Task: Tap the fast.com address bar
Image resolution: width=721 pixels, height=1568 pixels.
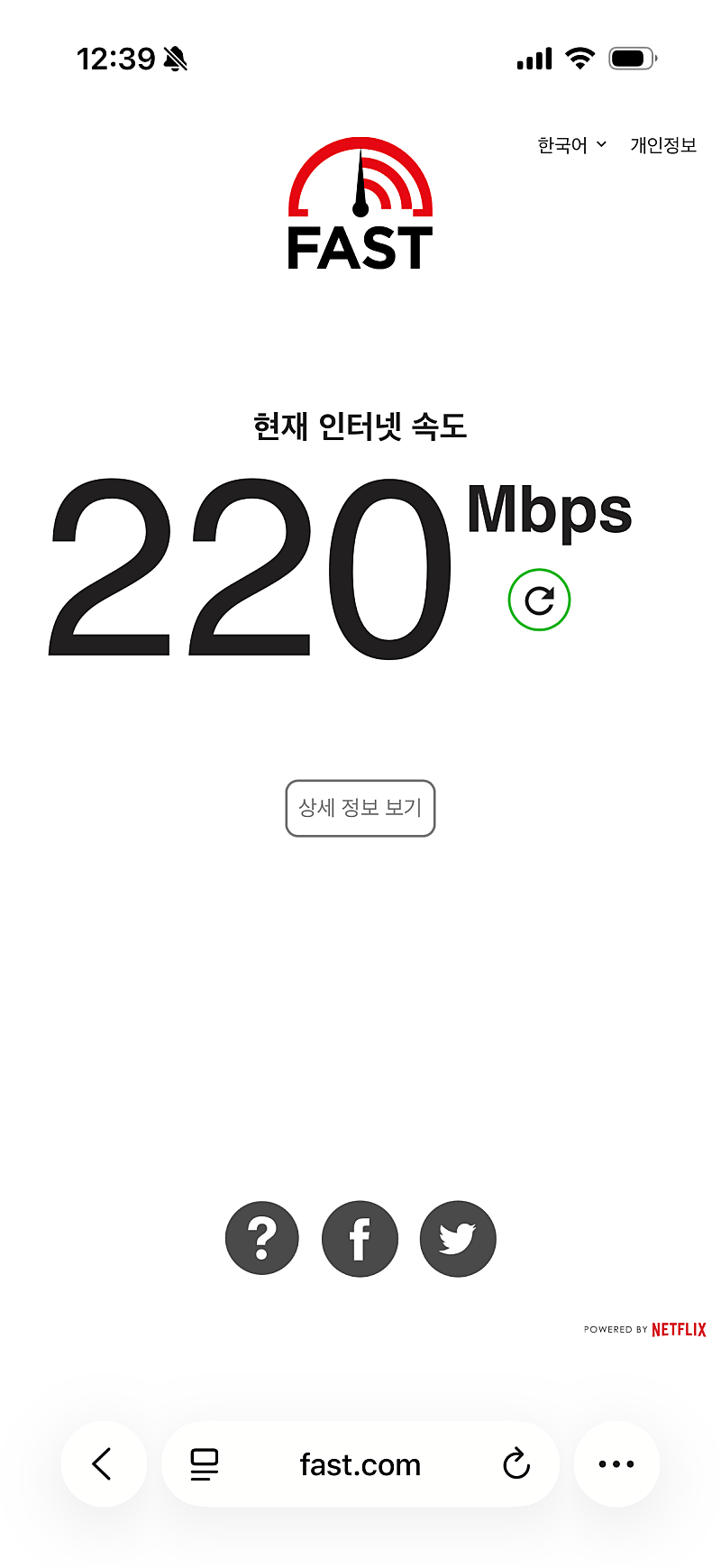Action: click(x=360, y=1464)
